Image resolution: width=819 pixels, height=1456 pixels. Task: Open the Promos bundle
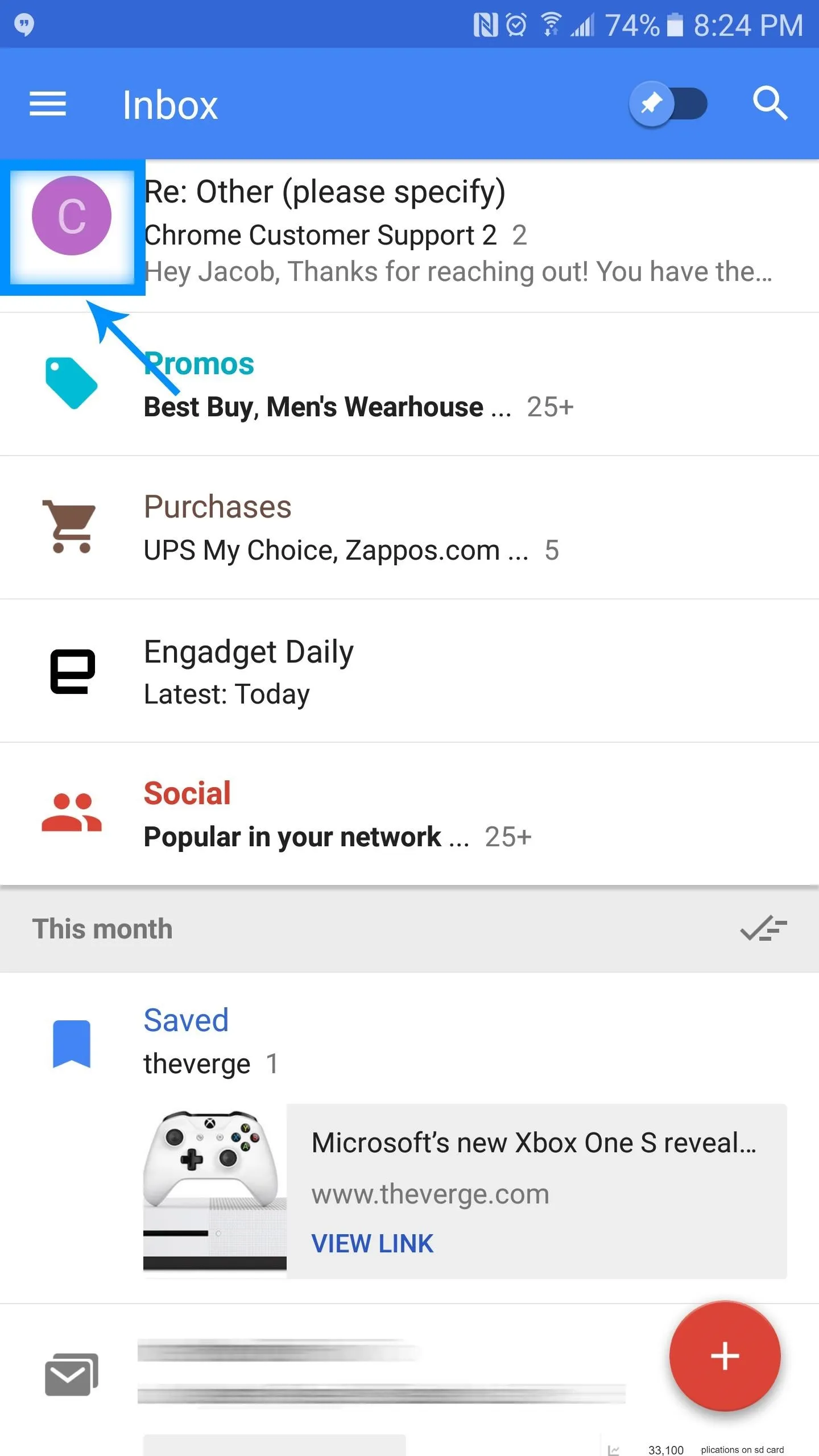coord(409,384)
